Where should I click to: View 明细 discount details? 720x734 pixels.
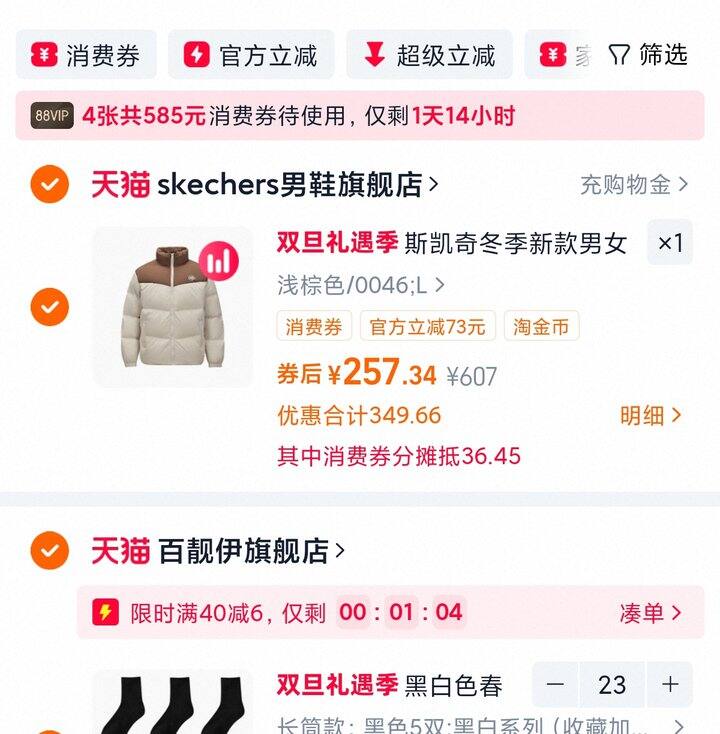click(650, 415)
